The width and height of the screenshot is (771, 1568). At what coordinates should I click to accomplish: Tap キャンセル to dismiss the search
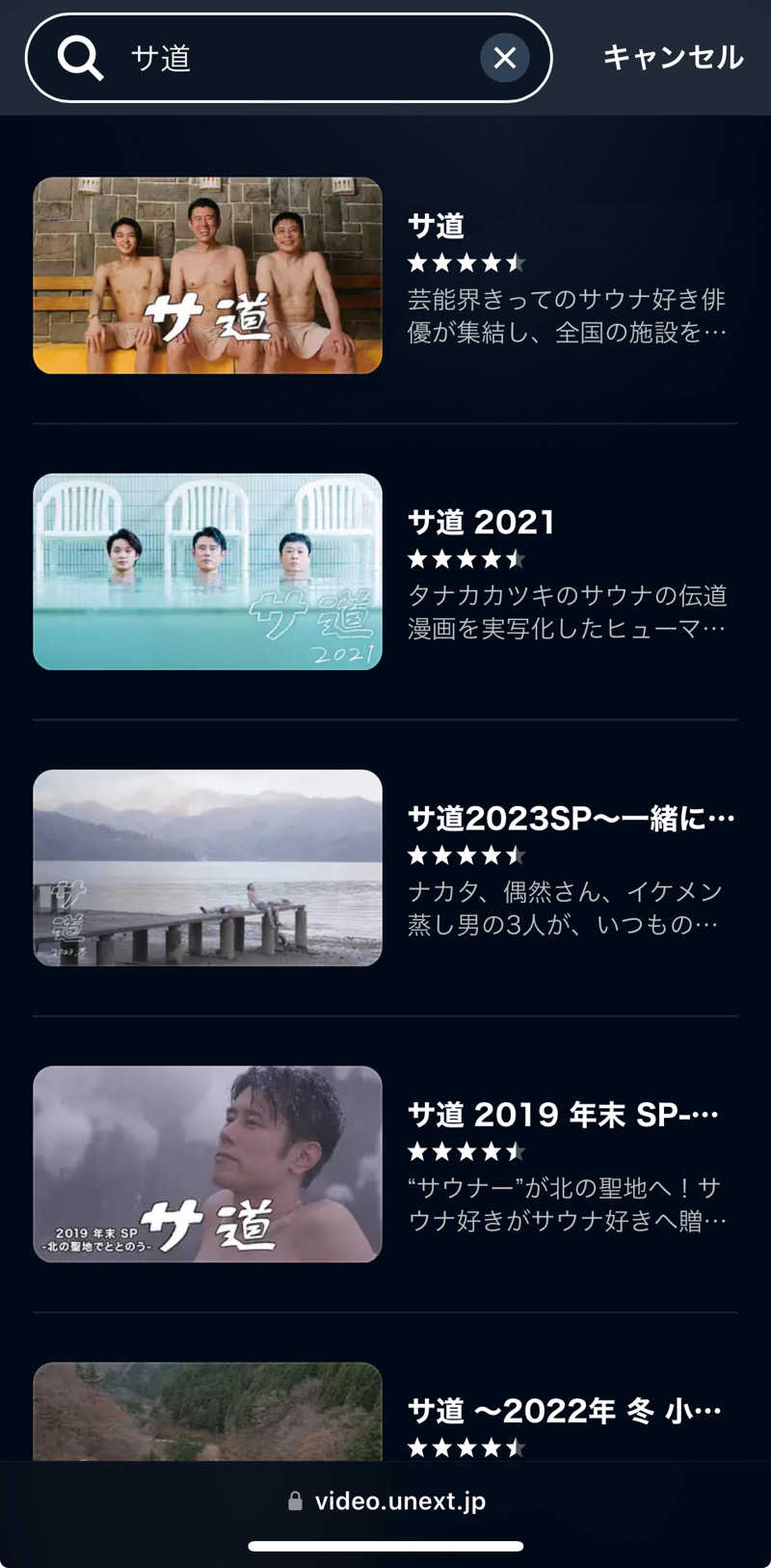pos(672,57)
